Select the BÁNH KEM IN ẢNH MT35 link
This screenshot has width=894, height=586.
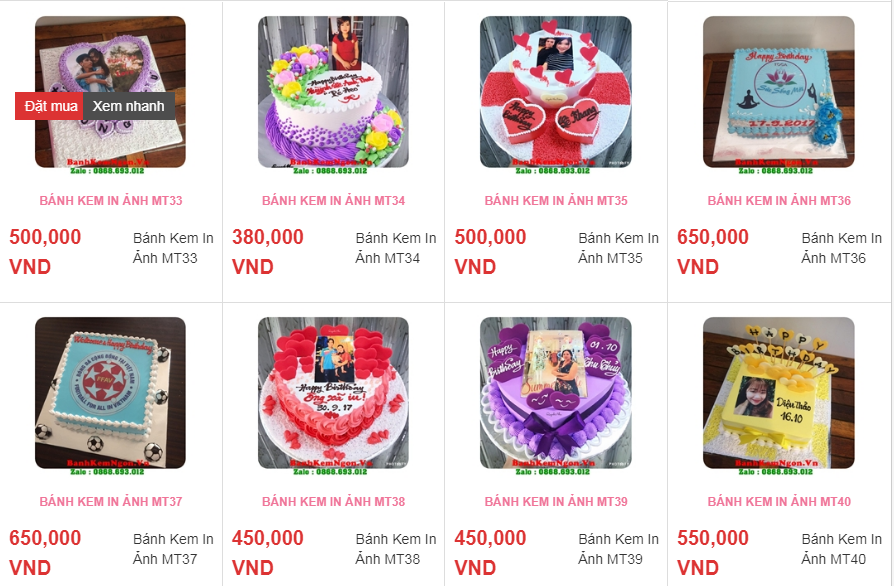[x=556, y=201]
